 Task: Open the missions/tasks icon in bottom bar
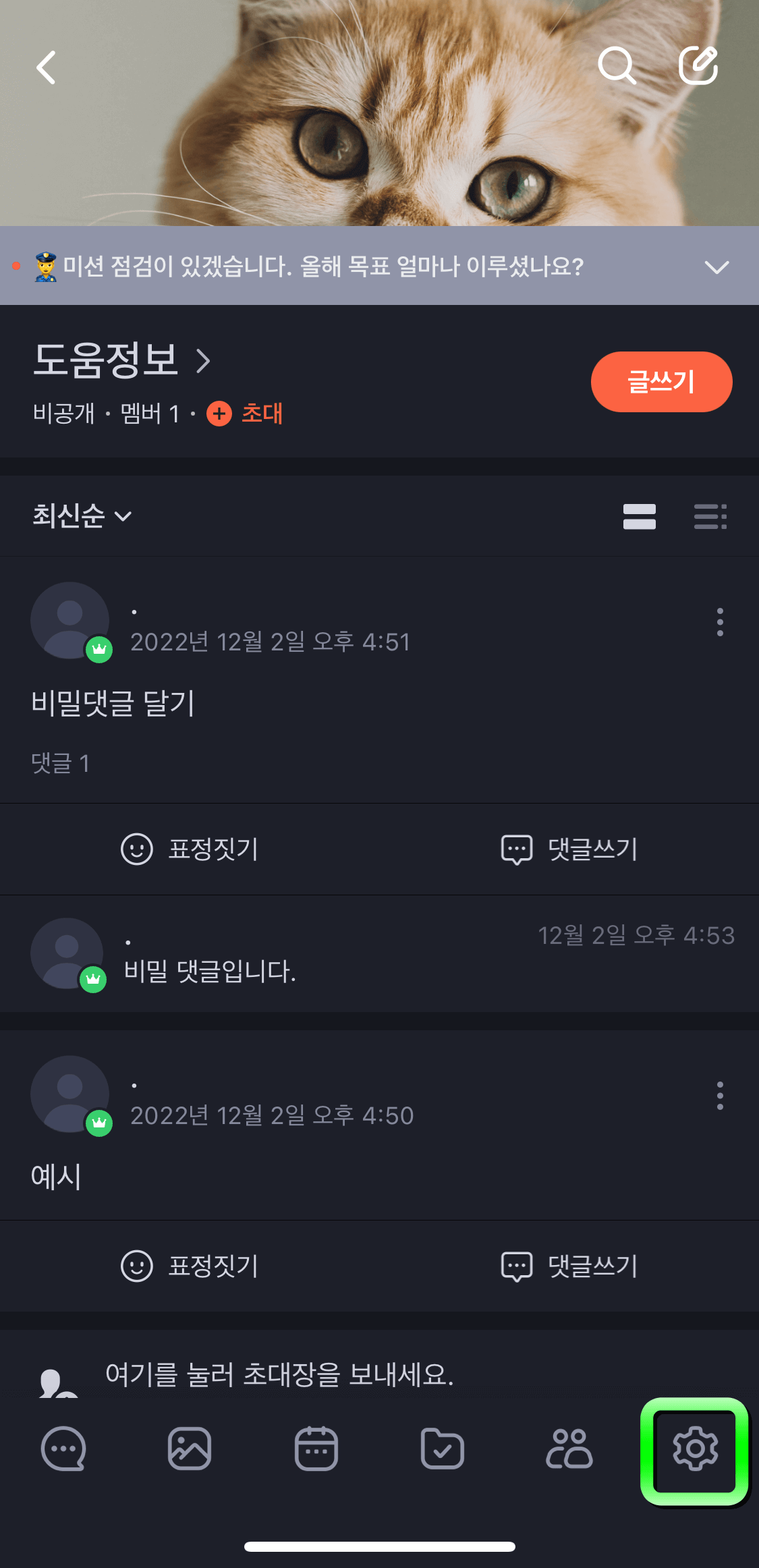(x=443, y=1447)
